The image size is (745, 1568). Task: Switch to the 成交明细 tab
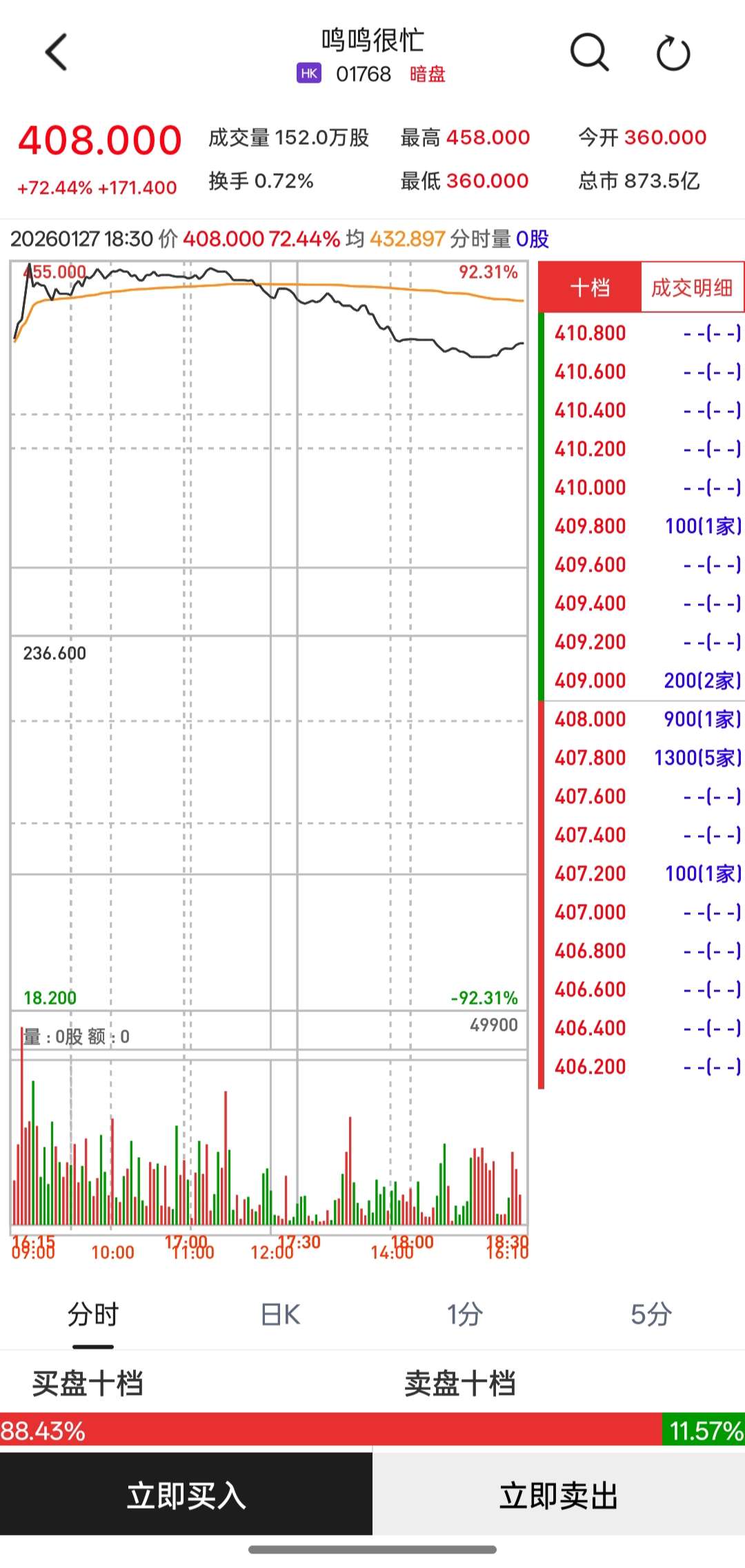[692, 288]
